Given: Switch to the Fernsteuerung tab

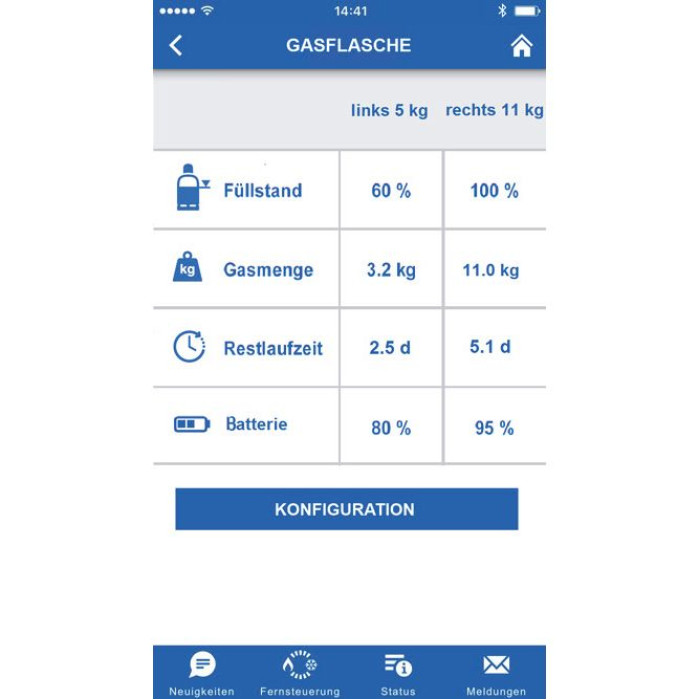Looking at the screenshot, I should point(299,673).
